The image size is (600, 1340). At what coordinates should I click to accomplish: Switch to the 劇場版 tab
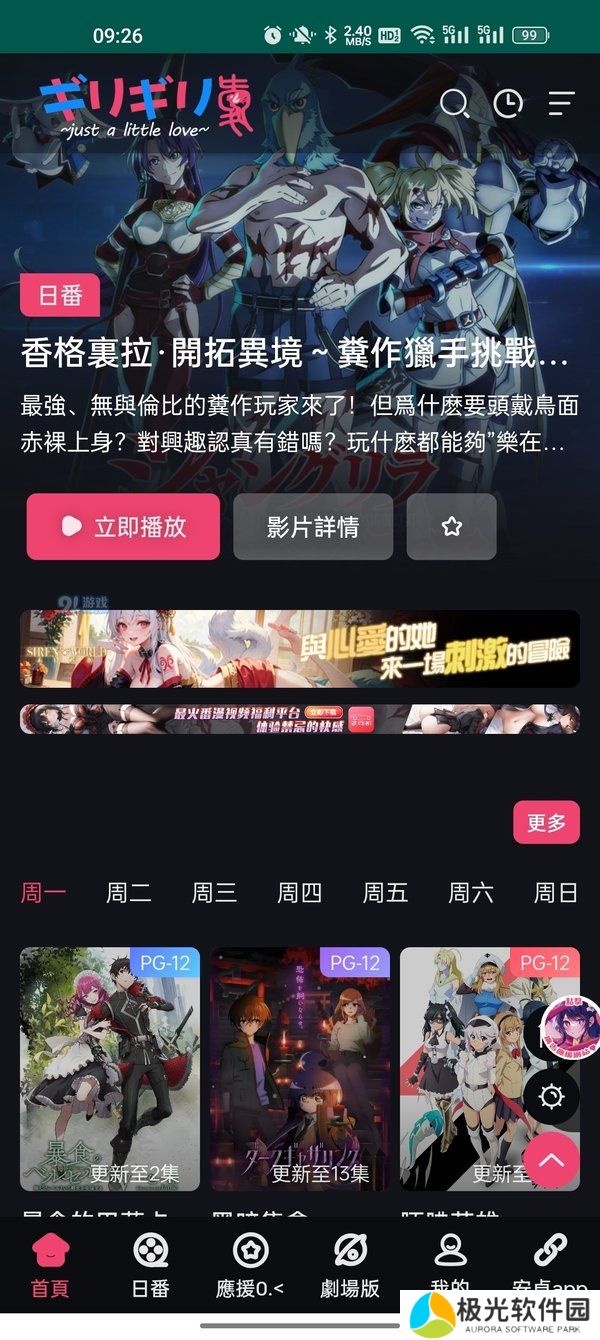coord(351,1264)
